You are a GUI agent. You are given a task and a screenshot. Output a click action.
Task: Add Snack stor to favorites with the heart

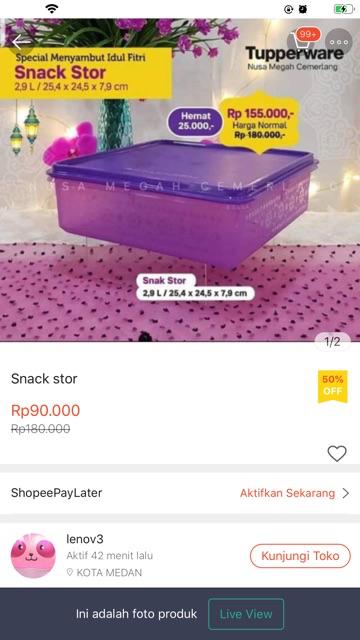pos(337,453)
